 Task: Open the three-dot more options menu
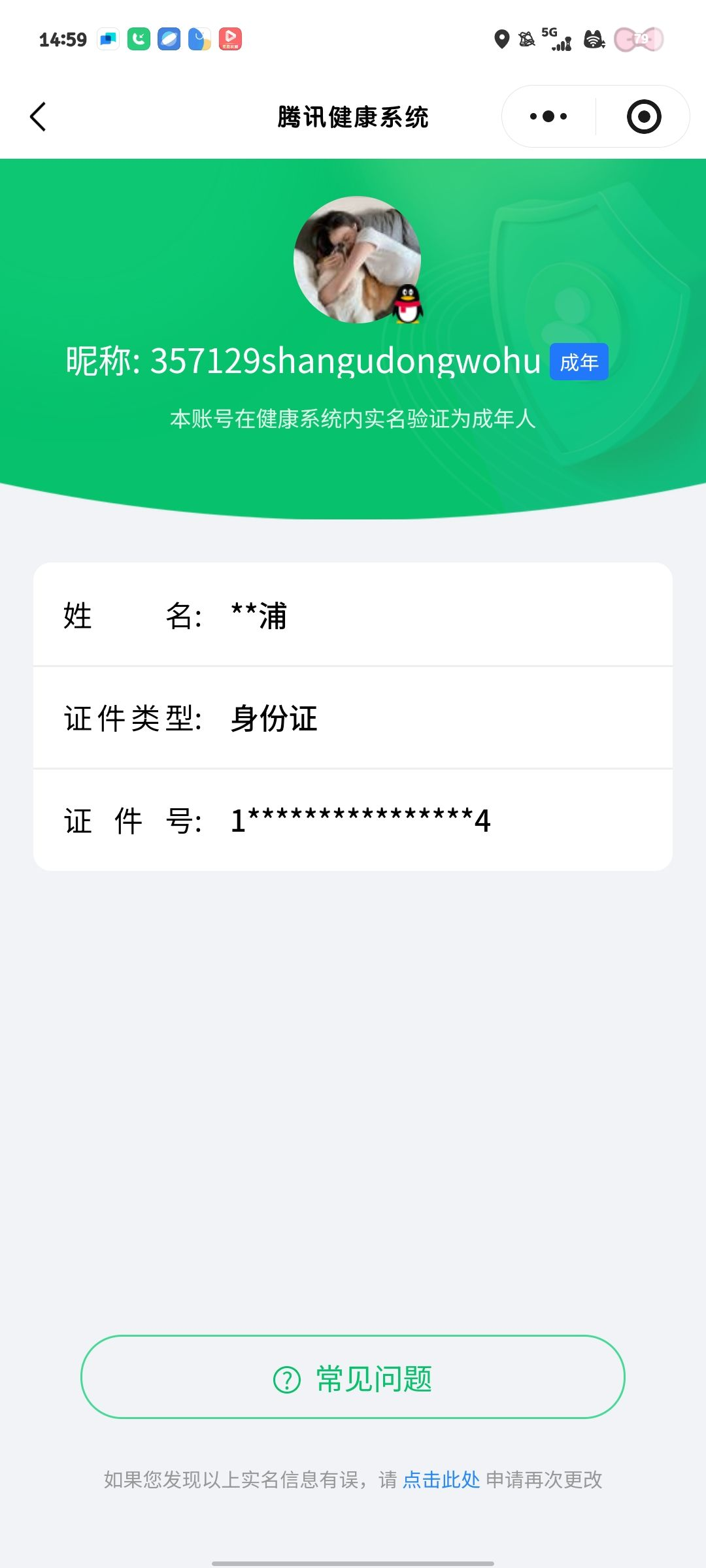(546, 116)
